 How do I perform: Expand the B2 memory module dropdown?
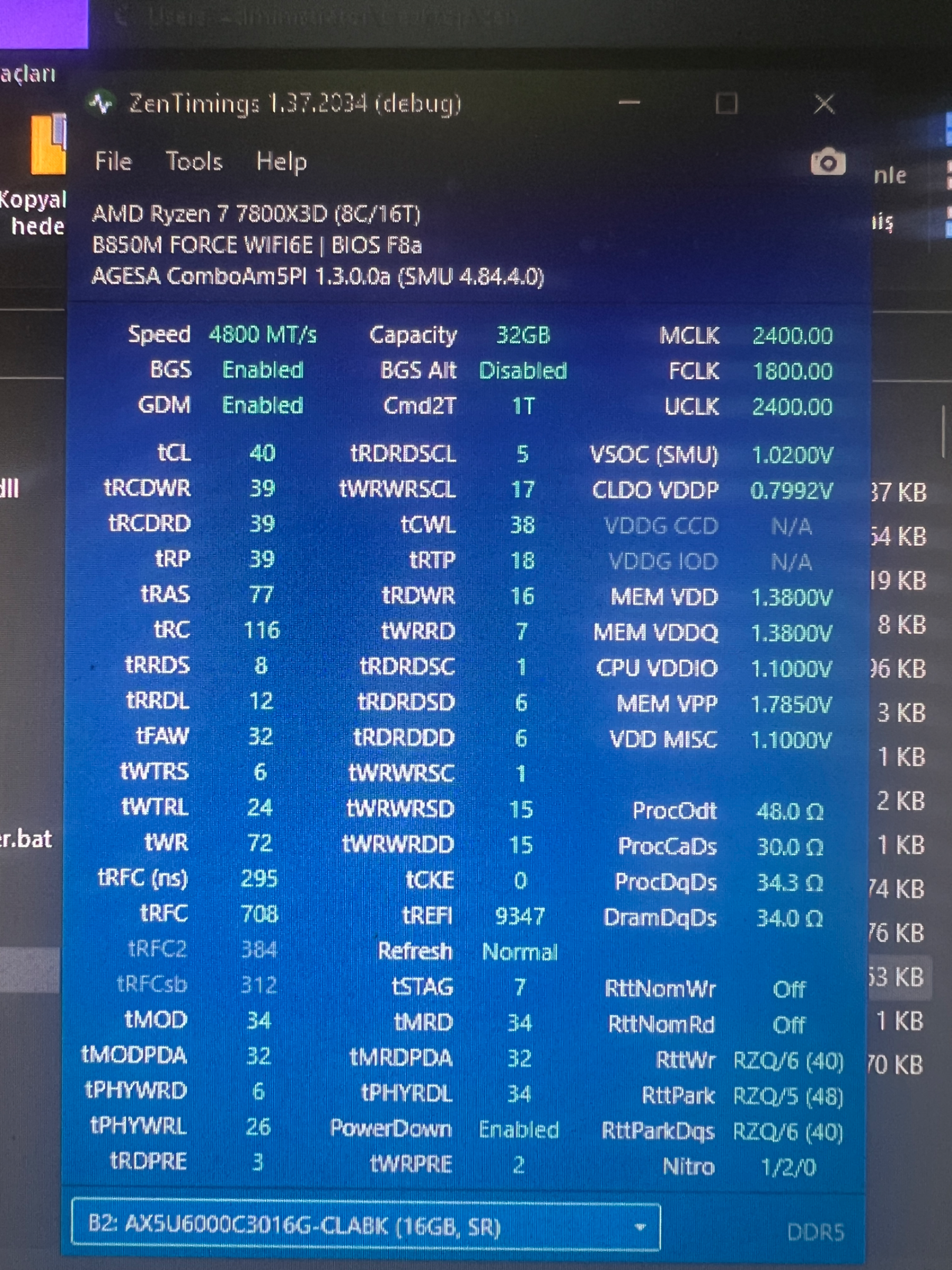click(x=366, y=1226)
